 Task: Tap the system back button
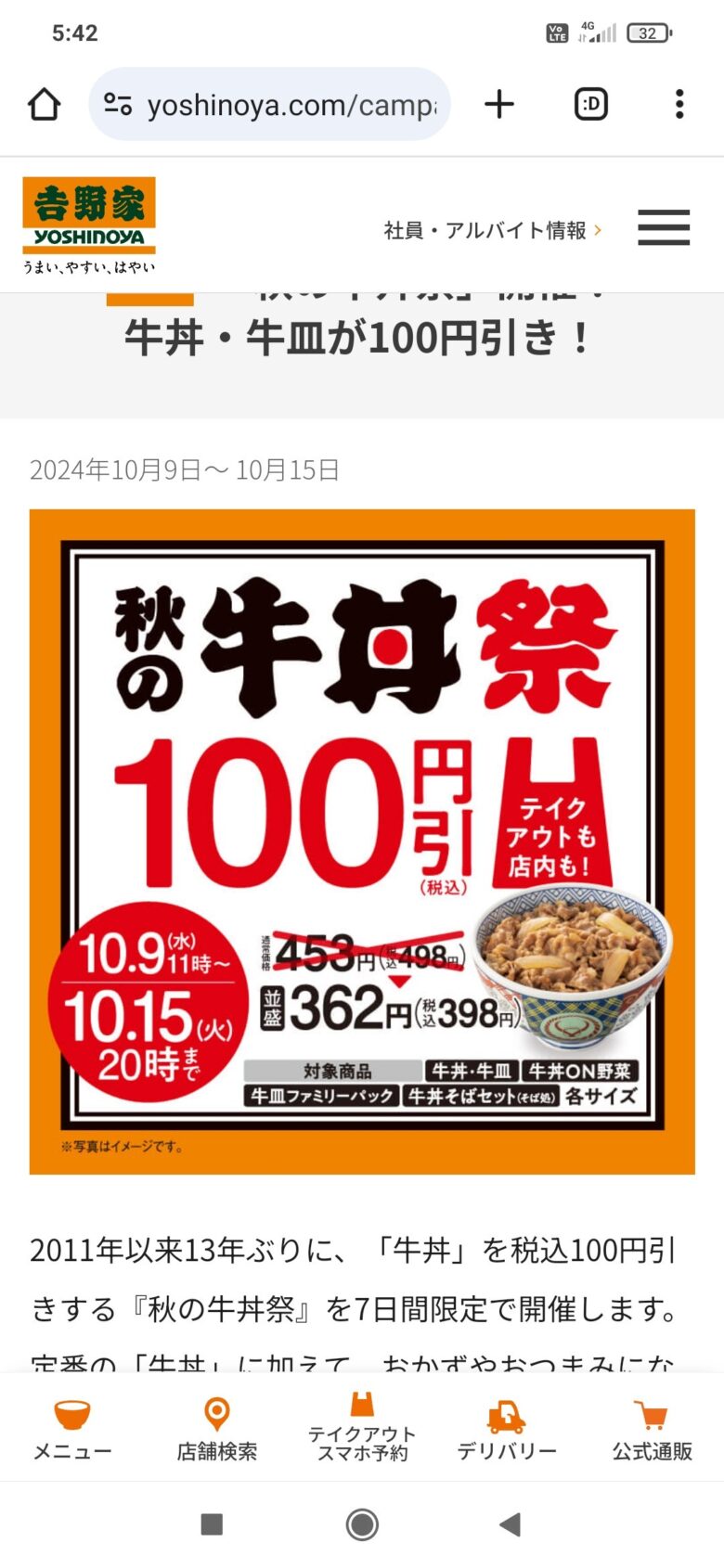(x=510, y=1524)
